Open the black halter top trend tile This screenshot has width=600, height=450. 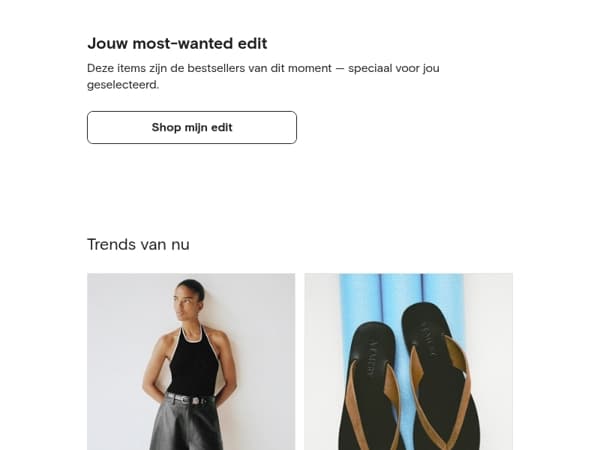click(x=191, y=361)
